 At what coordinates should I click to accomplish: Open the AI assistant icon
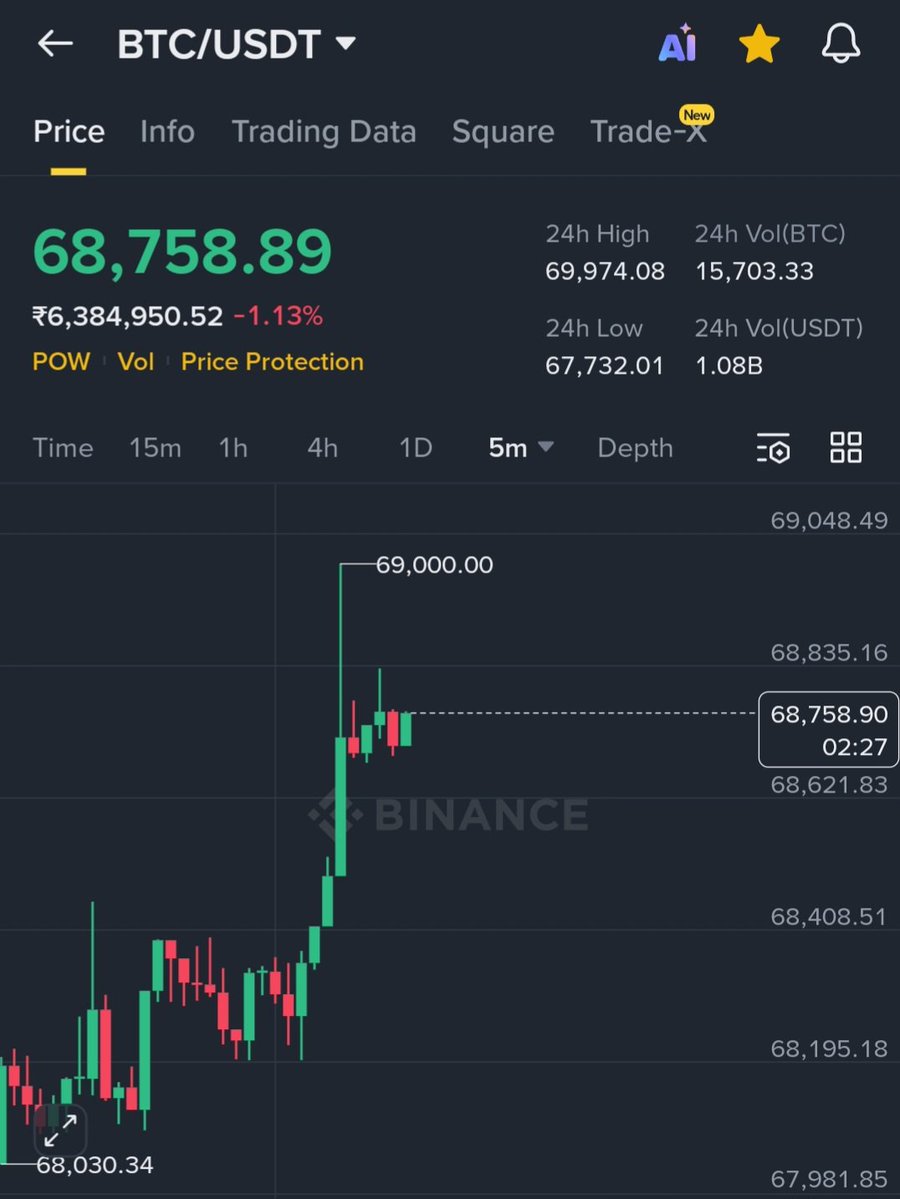[x=677, y=44]
